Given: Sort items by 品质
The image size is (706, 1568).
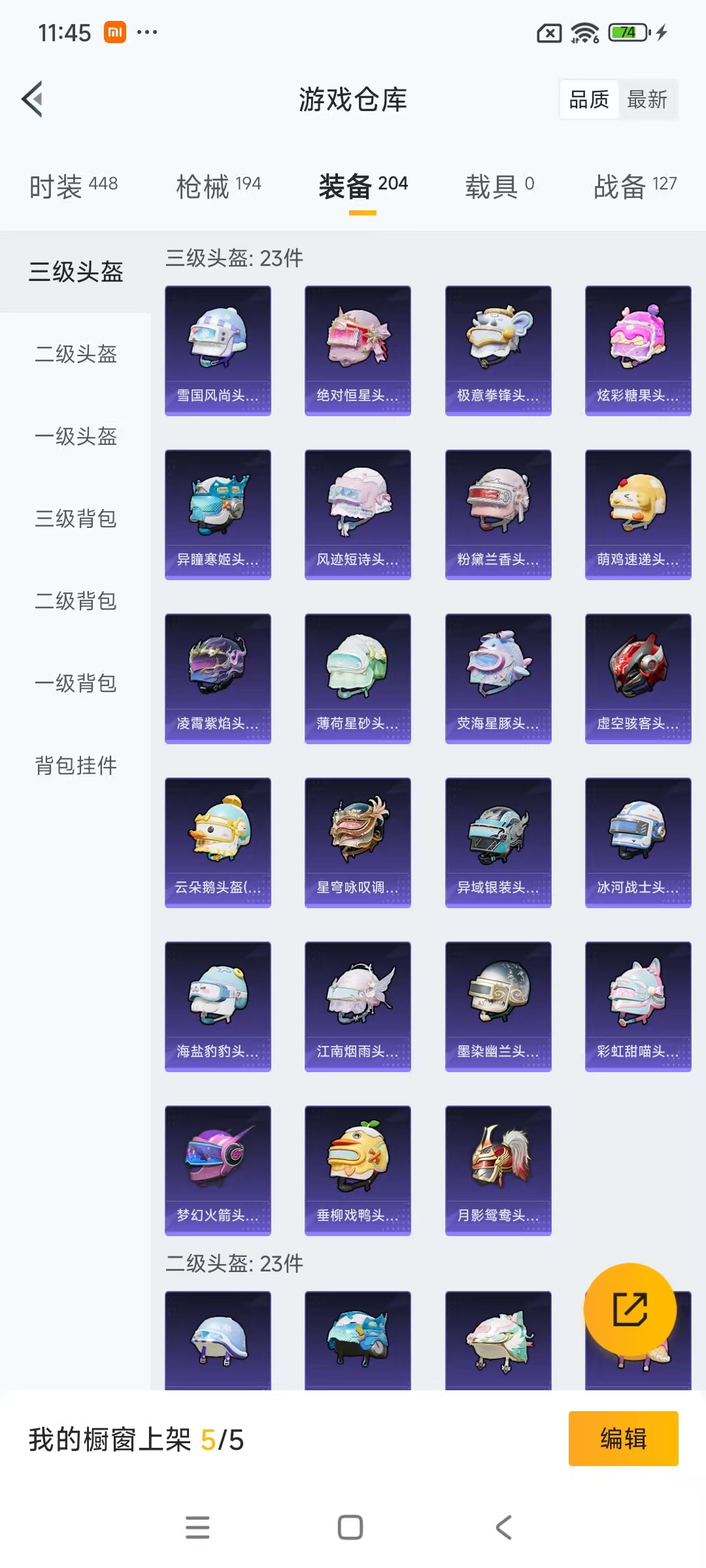Looking at the screenshot, I should click(589, 99).
